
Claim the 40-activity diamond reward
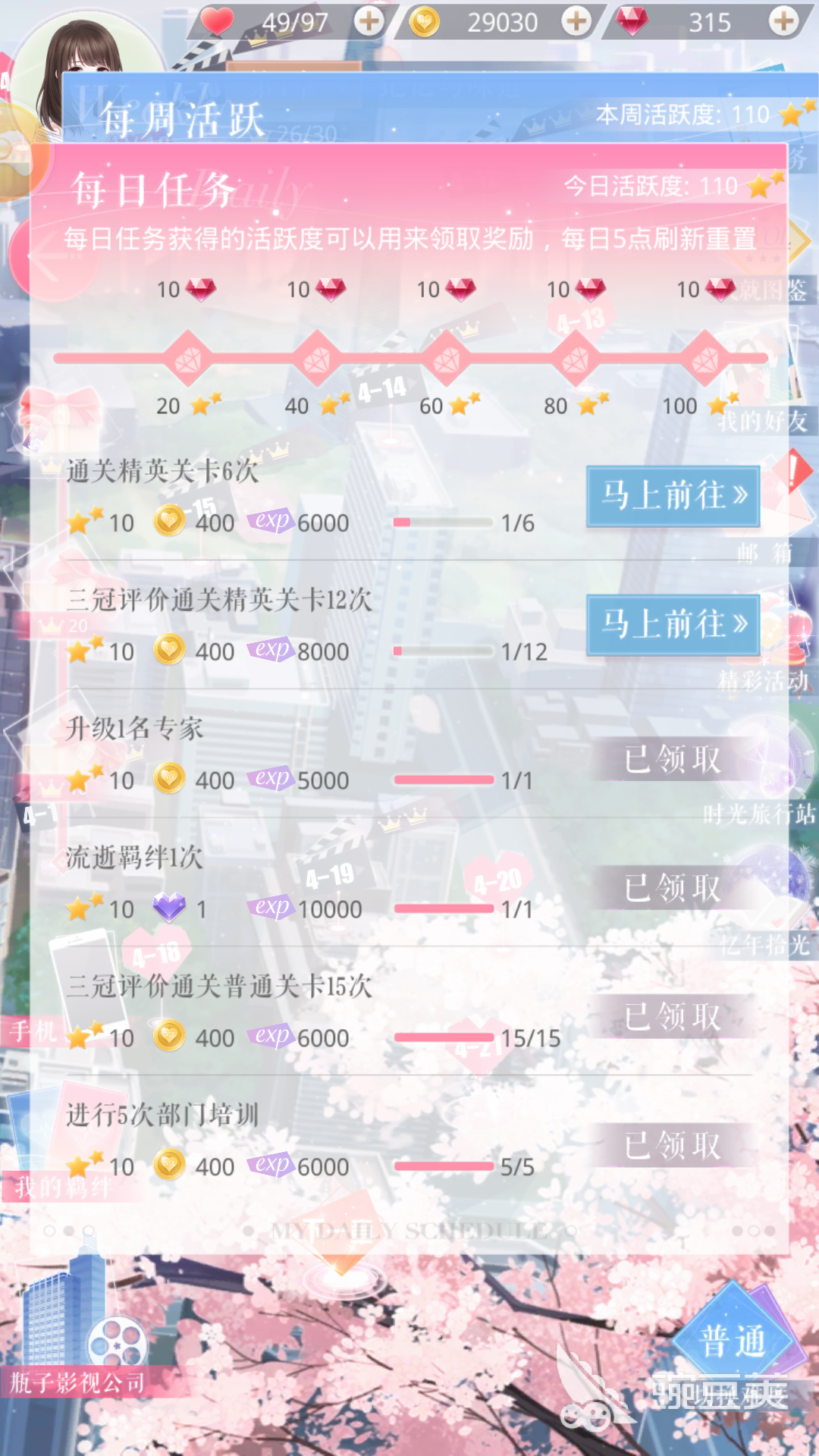(317, 359)
